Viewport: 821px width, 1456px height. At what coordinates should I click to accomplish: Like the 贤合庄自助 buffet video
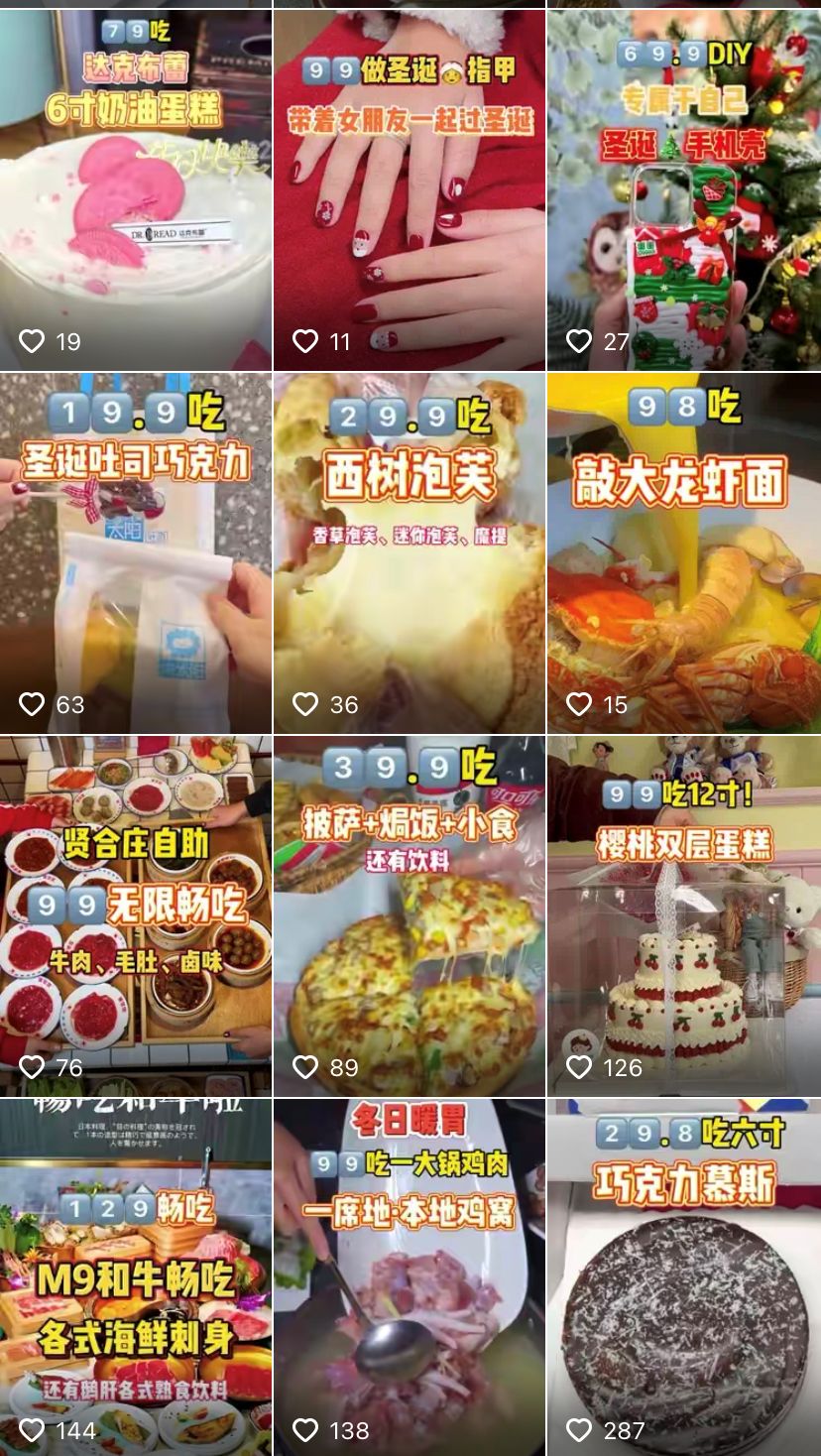(31, 1069)
